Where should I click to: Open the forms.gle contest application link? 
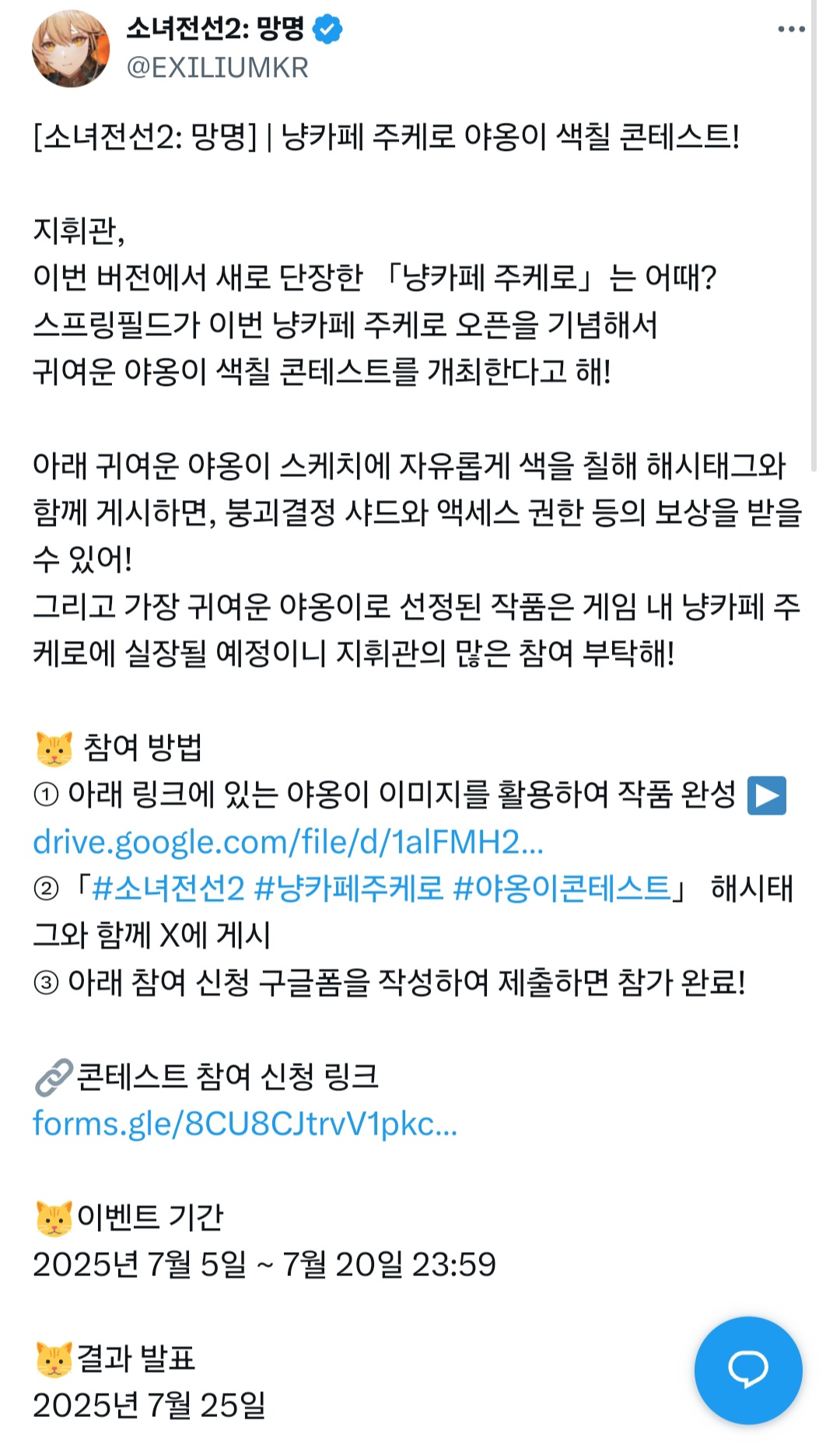[x=245, y=1124]
